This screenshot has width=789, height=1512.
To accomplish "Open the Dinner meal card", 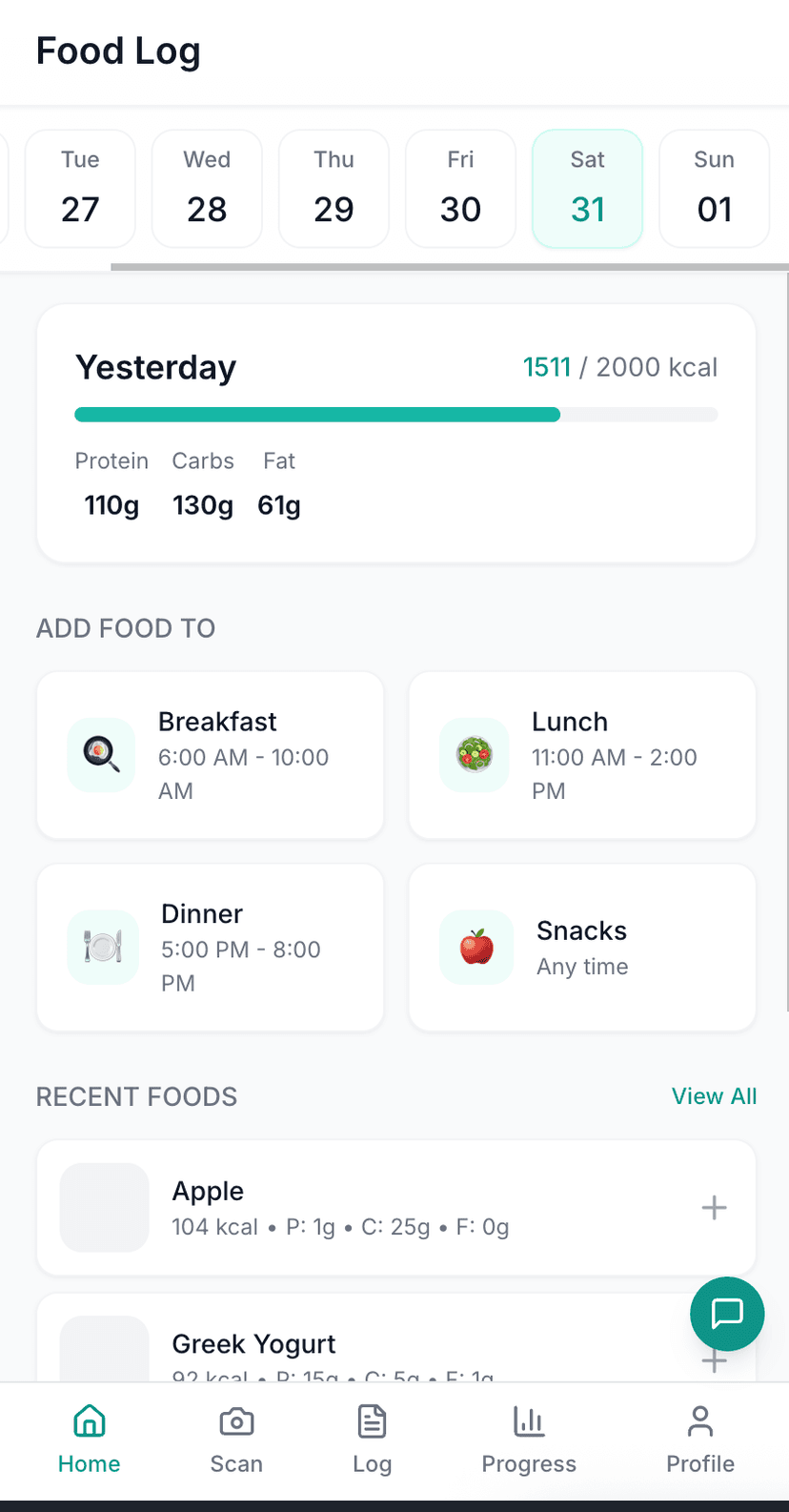I will pos(210,947).
